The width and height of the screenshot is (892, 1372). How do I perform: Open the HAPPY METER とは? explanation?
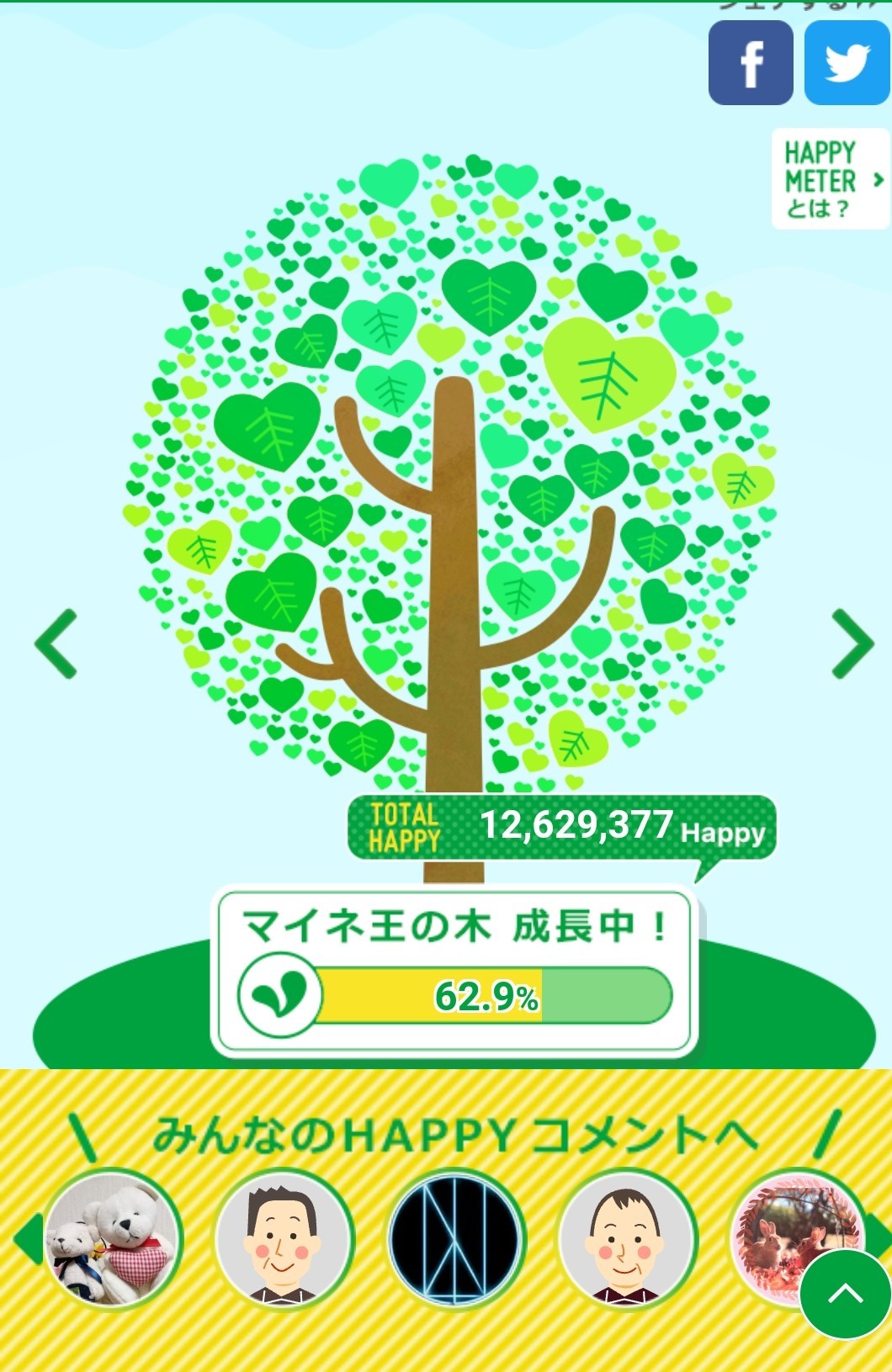[x=831, y=179]
